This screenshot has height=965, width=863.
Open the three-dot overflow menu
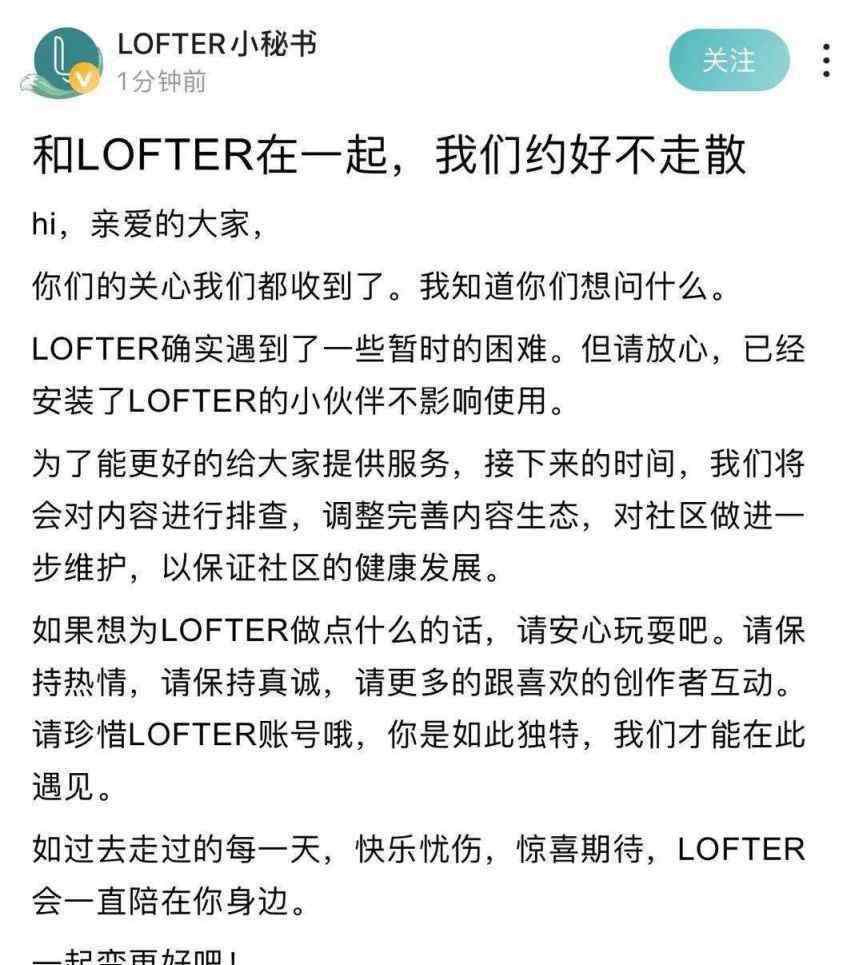pos(826,60)
